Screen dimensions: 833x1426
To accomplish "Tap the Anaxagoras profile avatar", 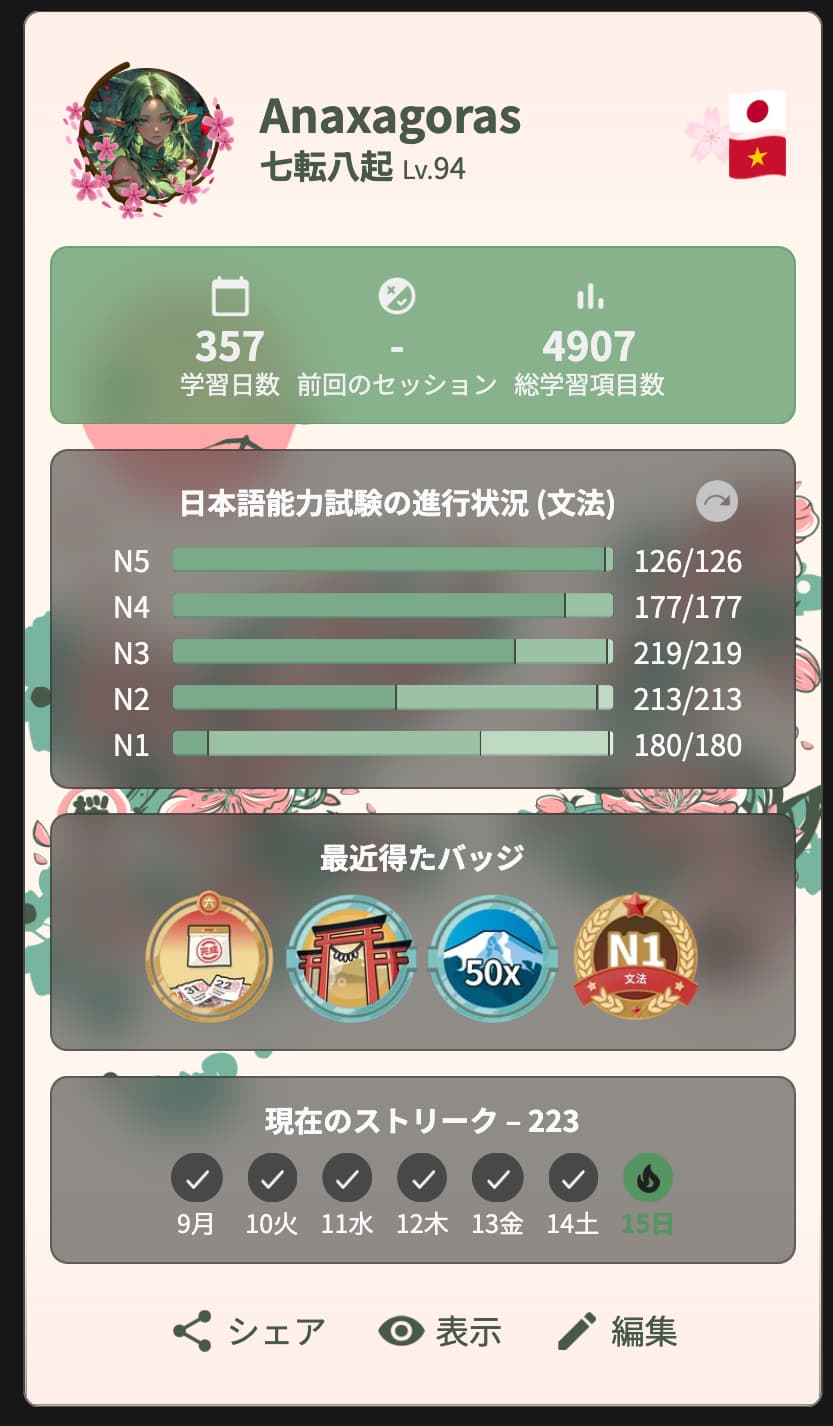I will [148, 138].
